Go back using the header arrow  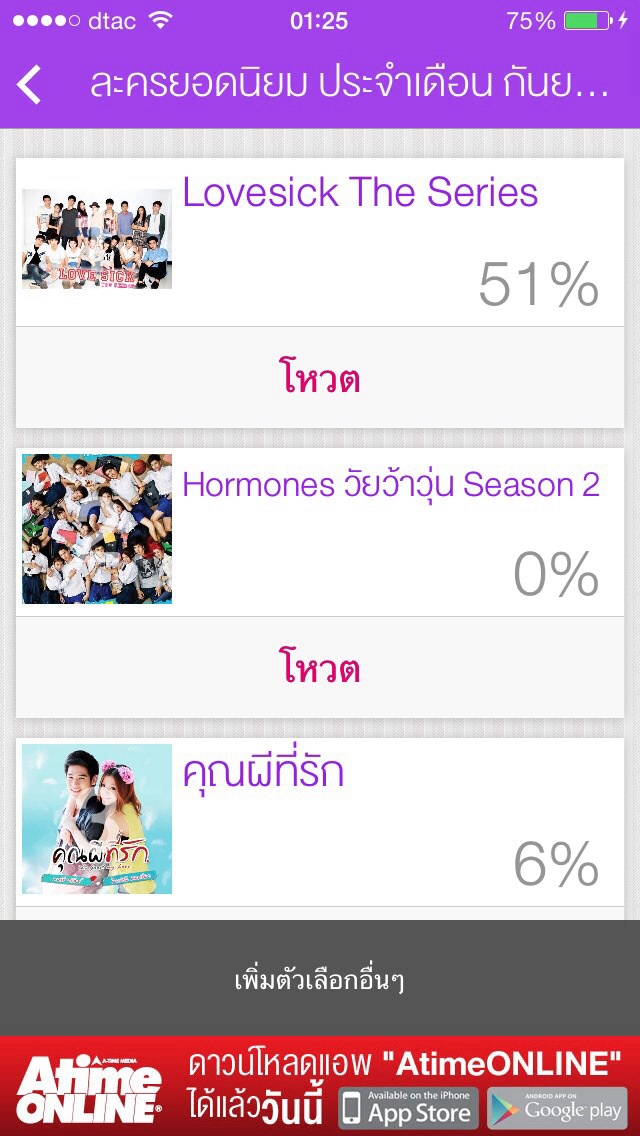[30, 85]
